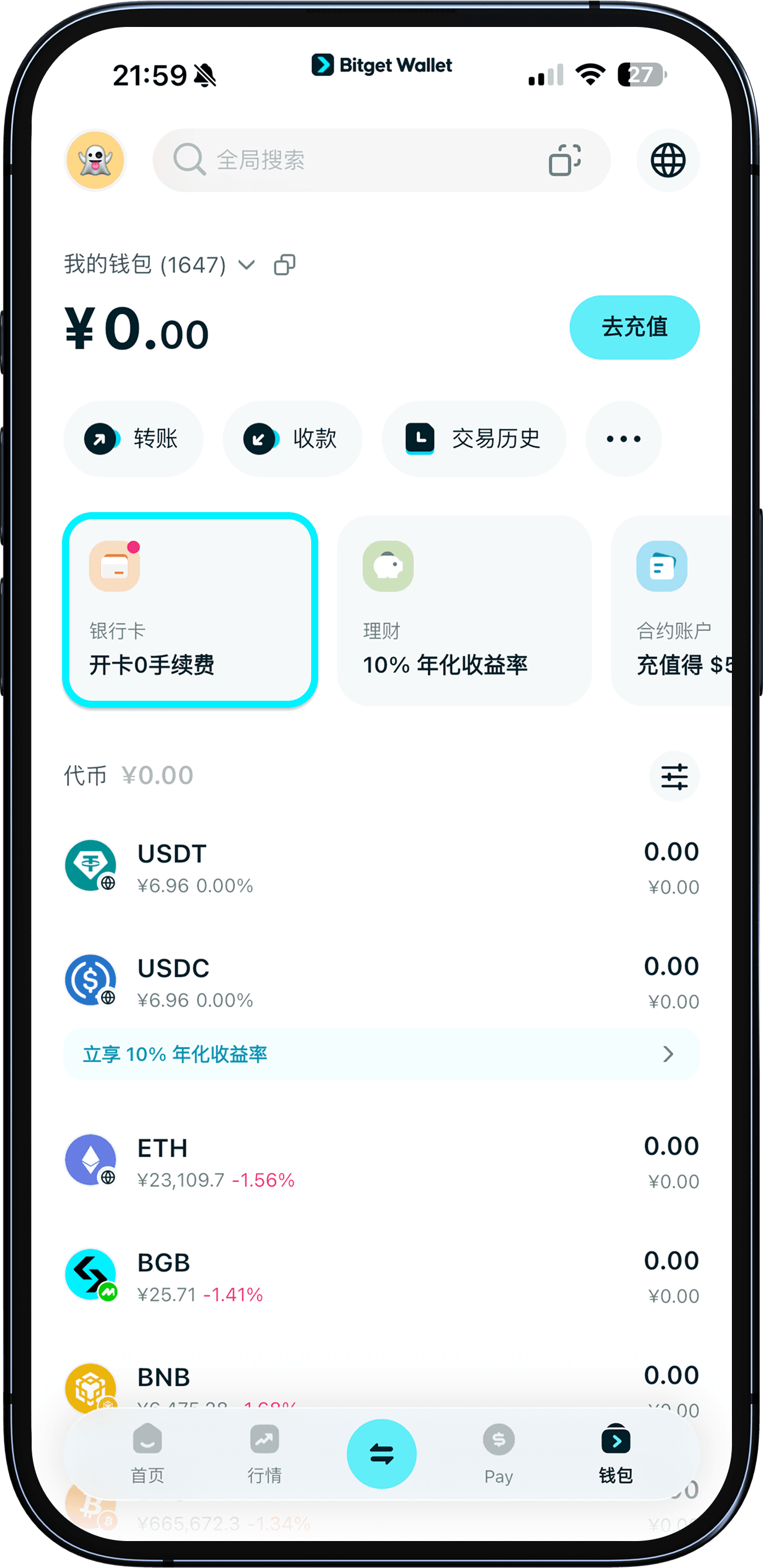Select the 收款 receive icon
The image size is (763, 1568).
click(263, 438)
